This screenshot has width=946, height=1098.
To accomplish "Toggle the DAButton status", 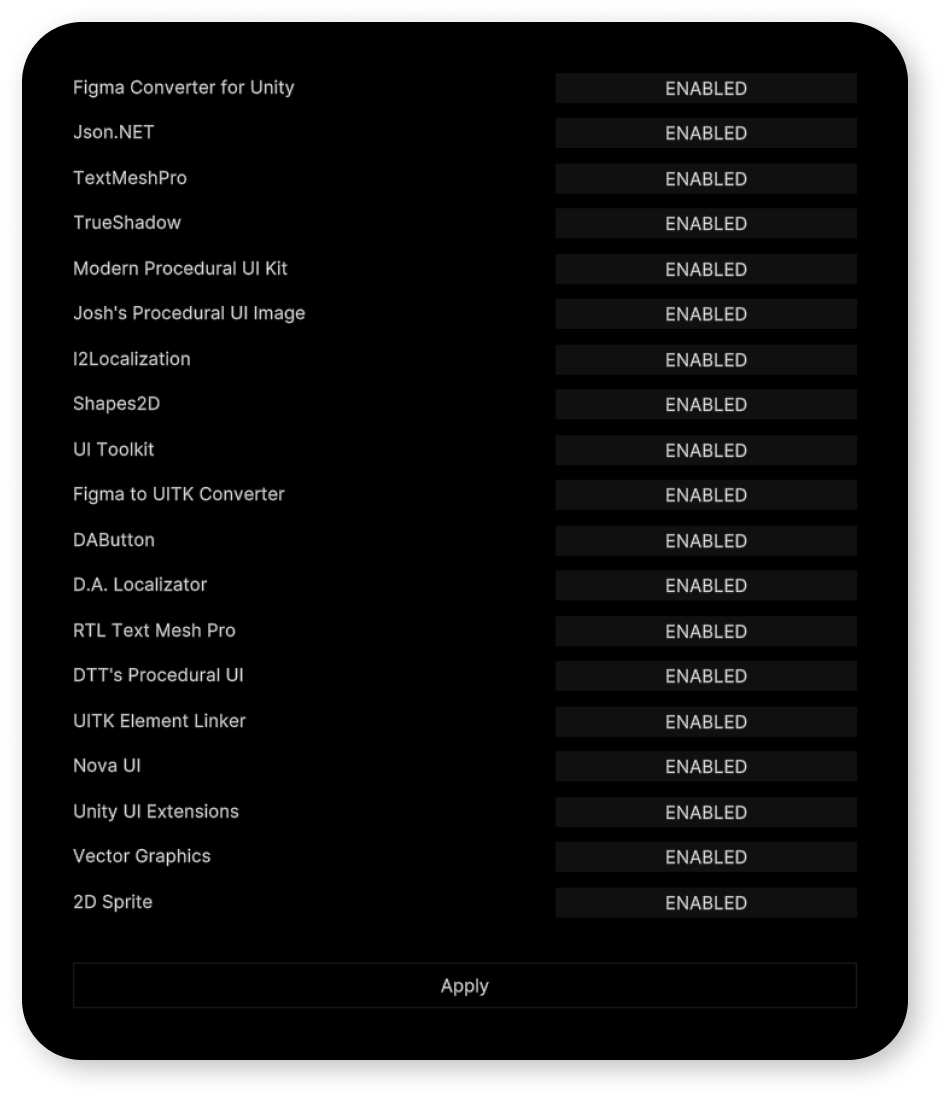I will (x=706, y=541).
